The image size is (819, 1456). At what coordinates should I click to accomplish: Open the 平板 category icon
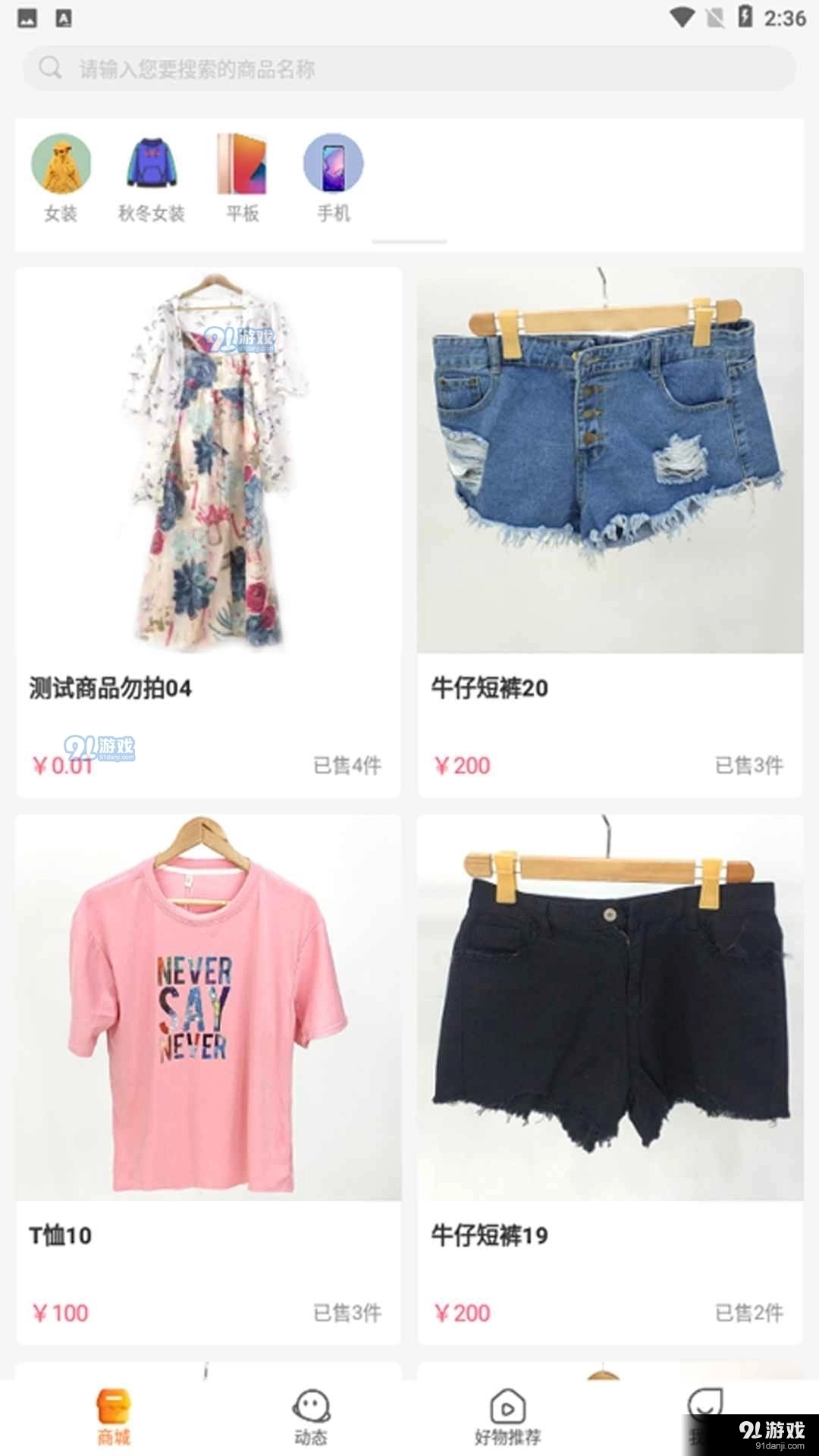tap(241, 162)
